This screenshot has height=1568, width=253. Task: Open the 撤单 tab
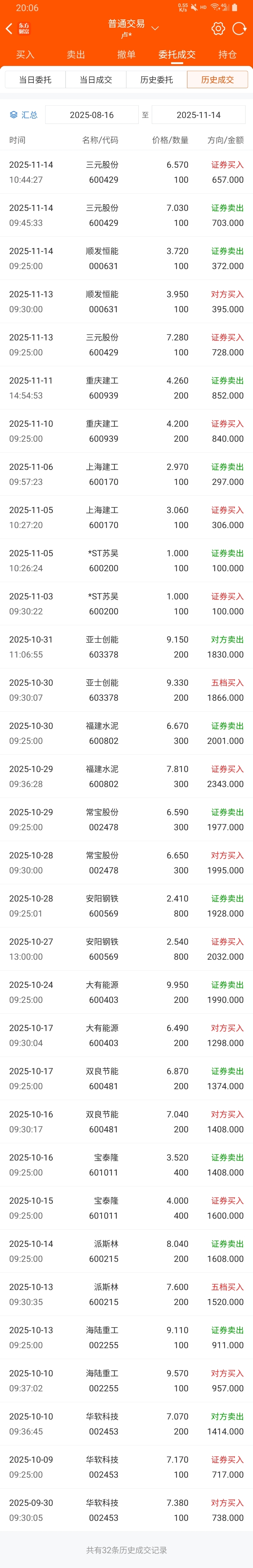tap(126, 55)
